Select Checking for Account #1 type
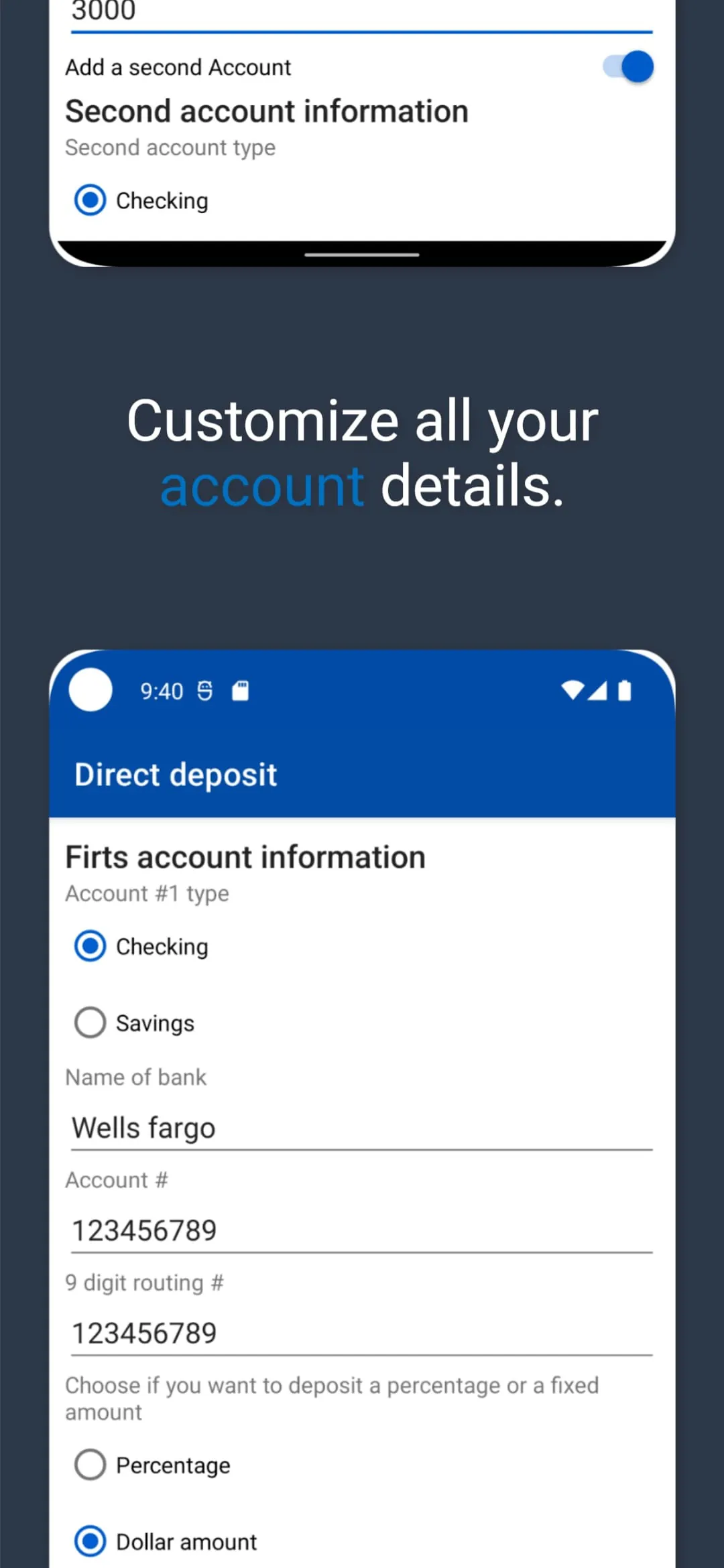 [89, 946]
